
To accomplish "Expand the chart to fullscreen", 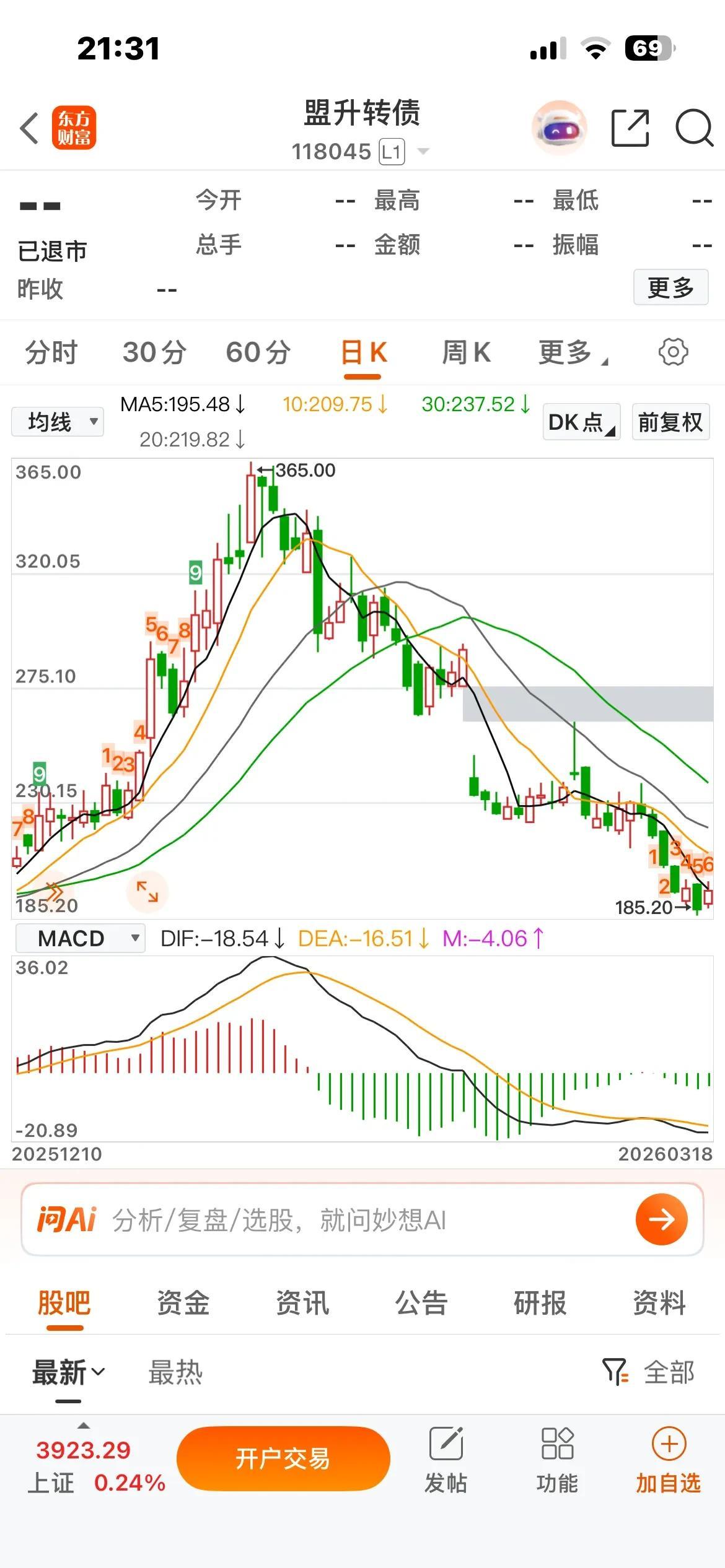I will tap(147, 891).
